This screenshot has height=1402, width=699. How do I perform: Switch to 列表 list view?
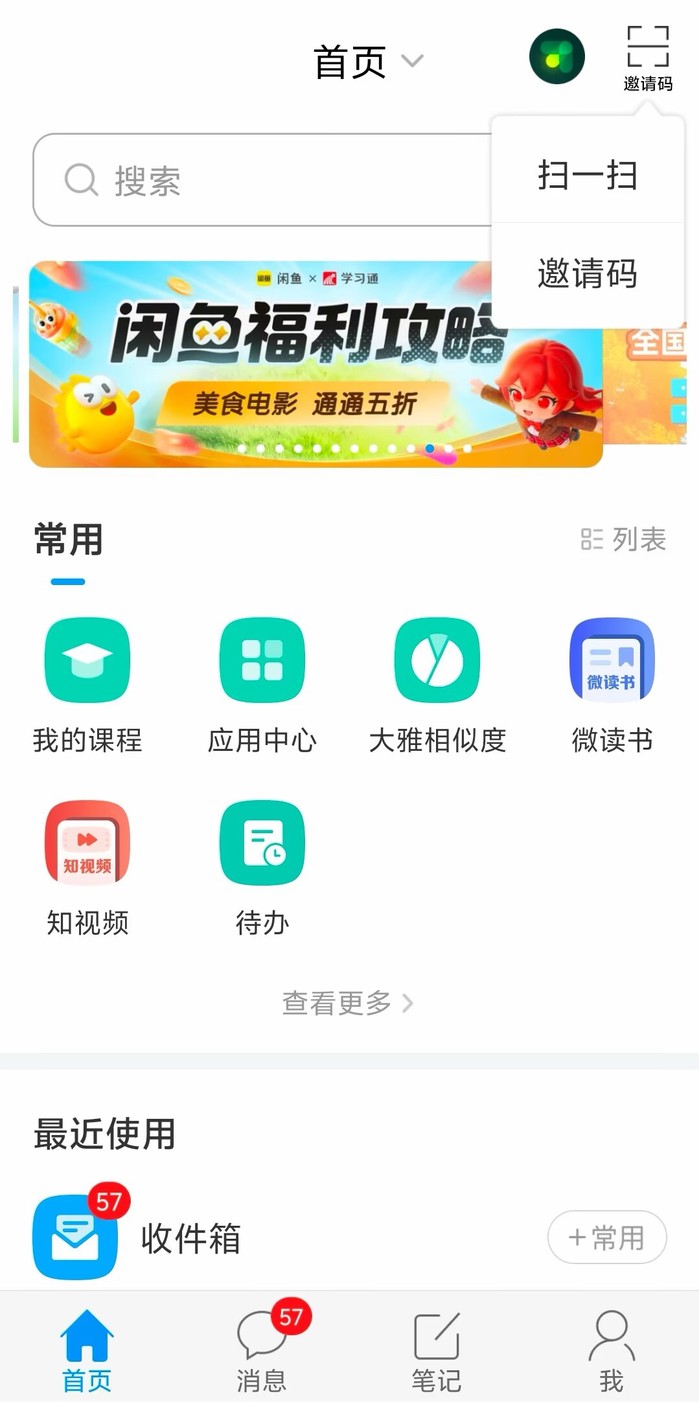click(623, 540)
